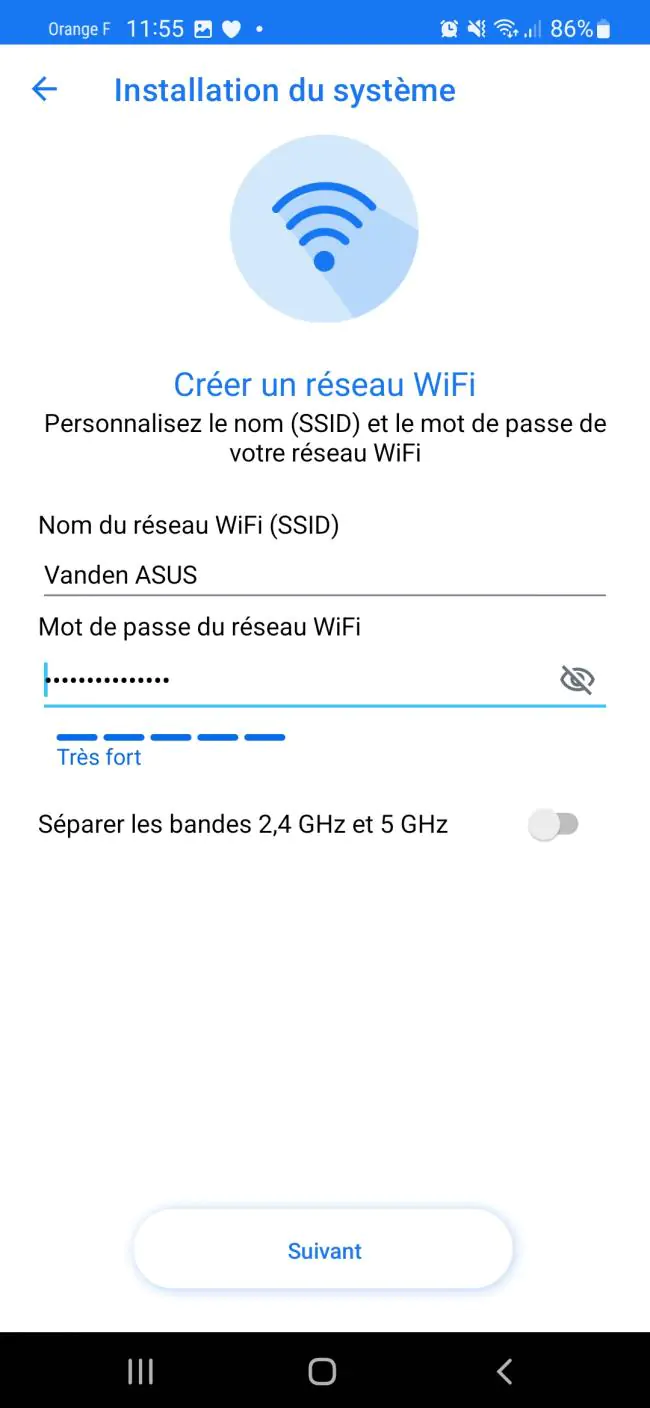Open recent apps from navigation bar
The image size is (650, 1408).
coord(141,1371)
